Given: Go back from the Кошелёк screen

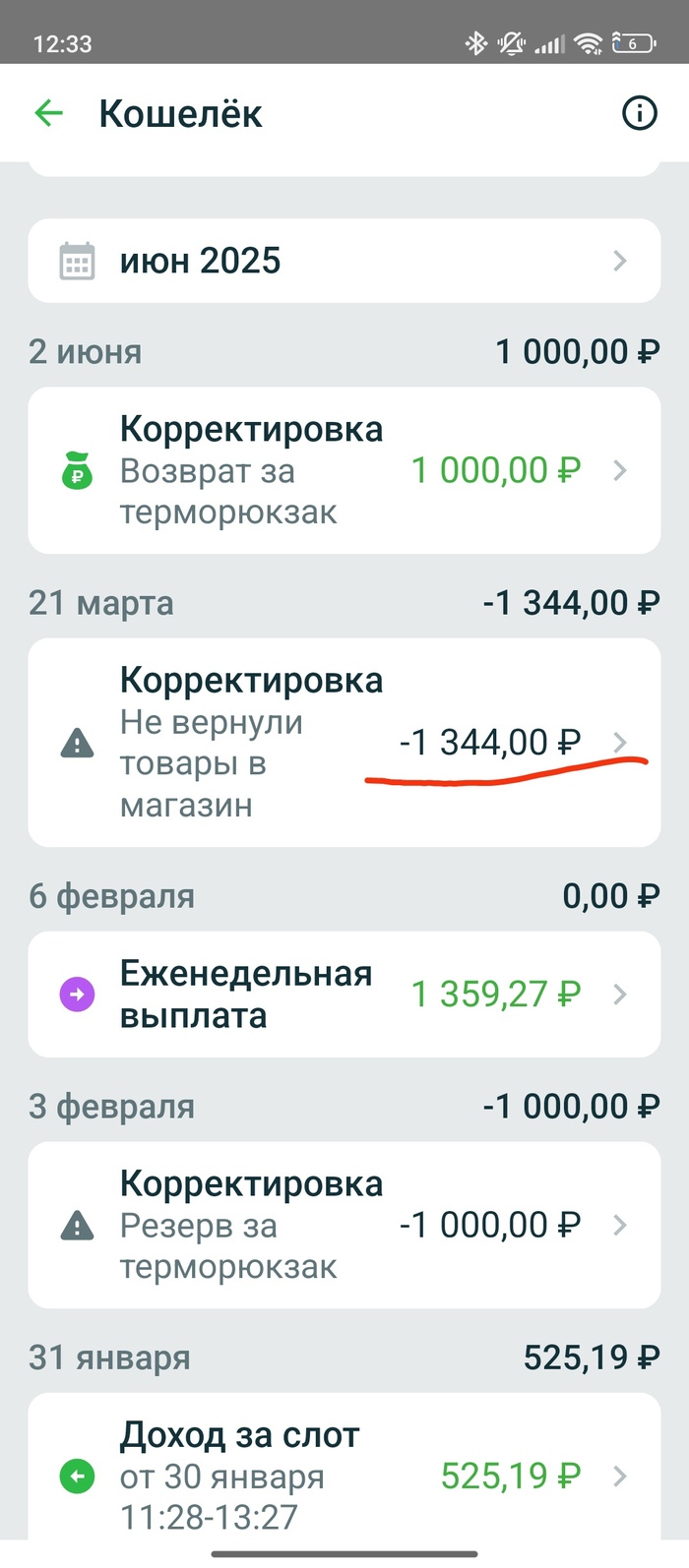Looking at the screenshot, I should click(x=48, y=114).
